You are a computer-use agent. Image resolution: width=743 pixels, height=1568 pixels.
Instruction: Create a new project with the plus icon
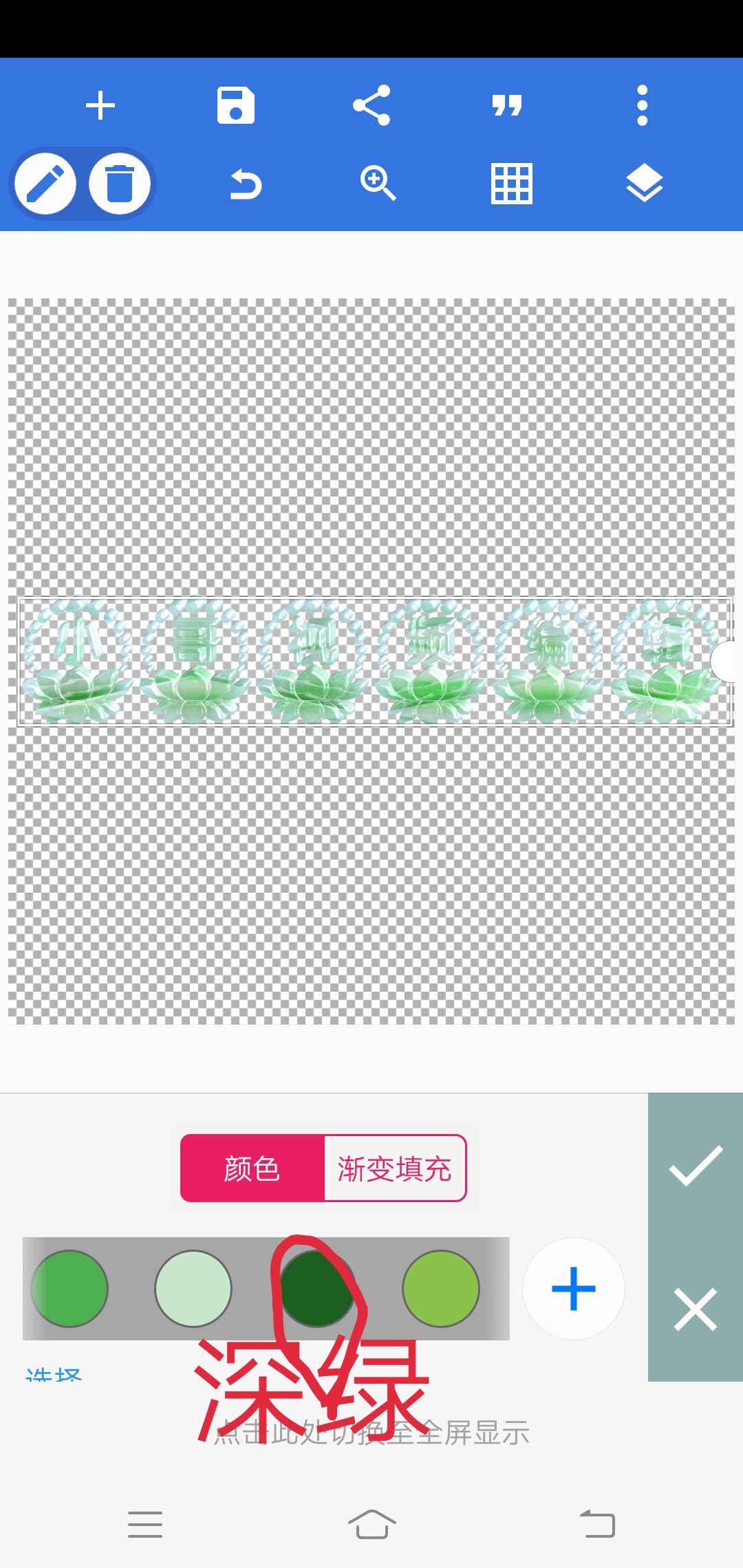(101, 105)
